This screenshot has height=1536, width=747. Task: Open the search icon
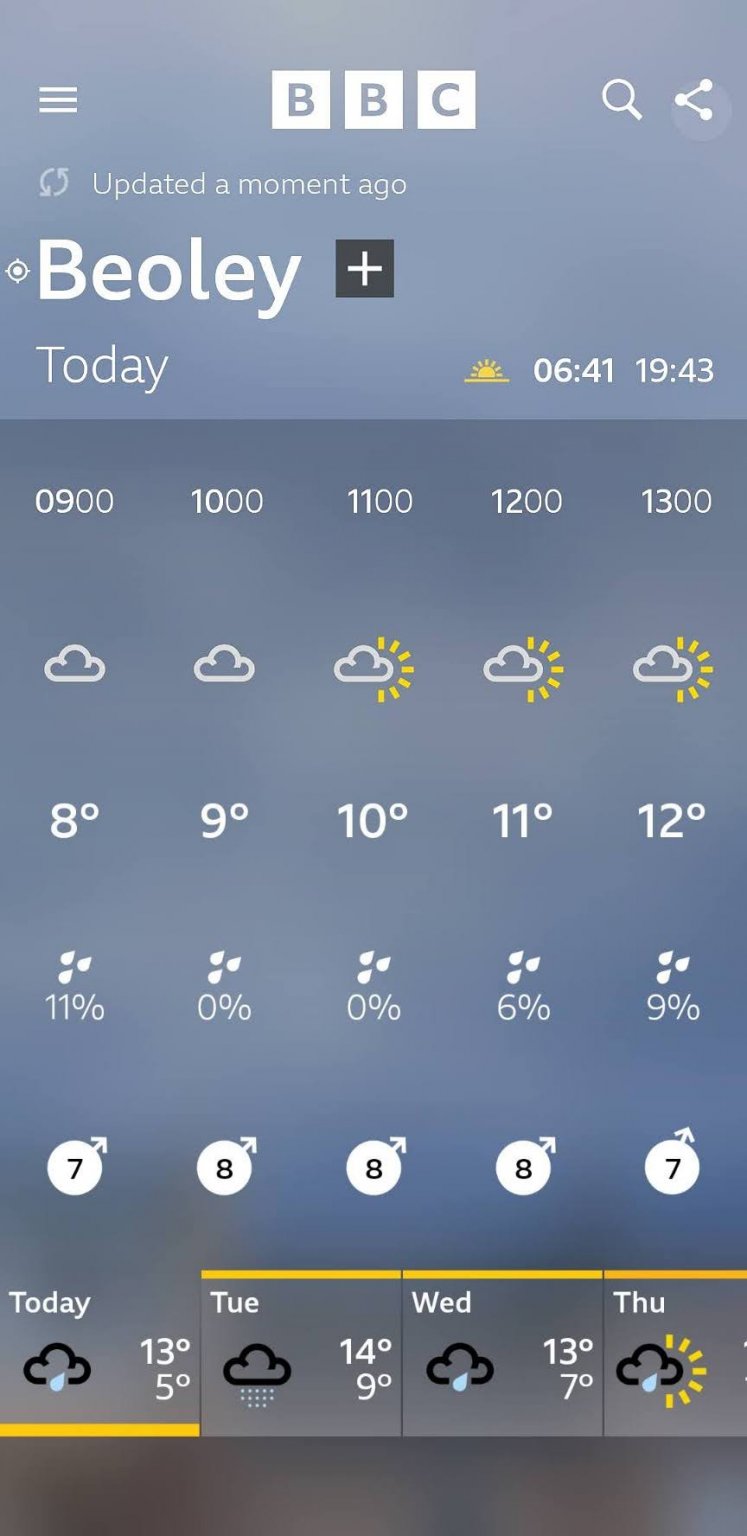621,100
